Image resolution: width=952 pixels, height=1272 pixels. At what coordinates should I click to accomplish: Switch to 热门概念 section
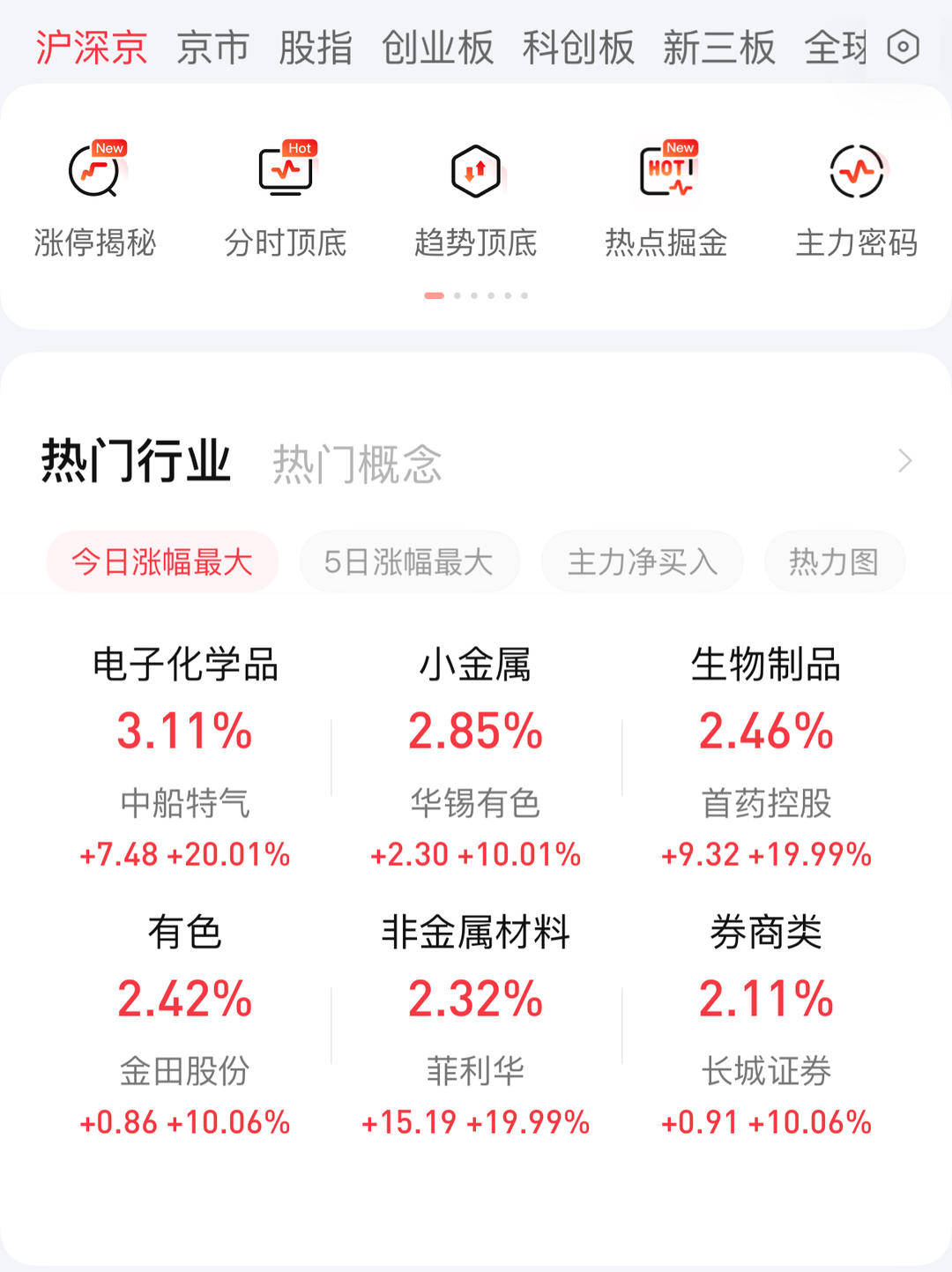[x=357, y=464]
